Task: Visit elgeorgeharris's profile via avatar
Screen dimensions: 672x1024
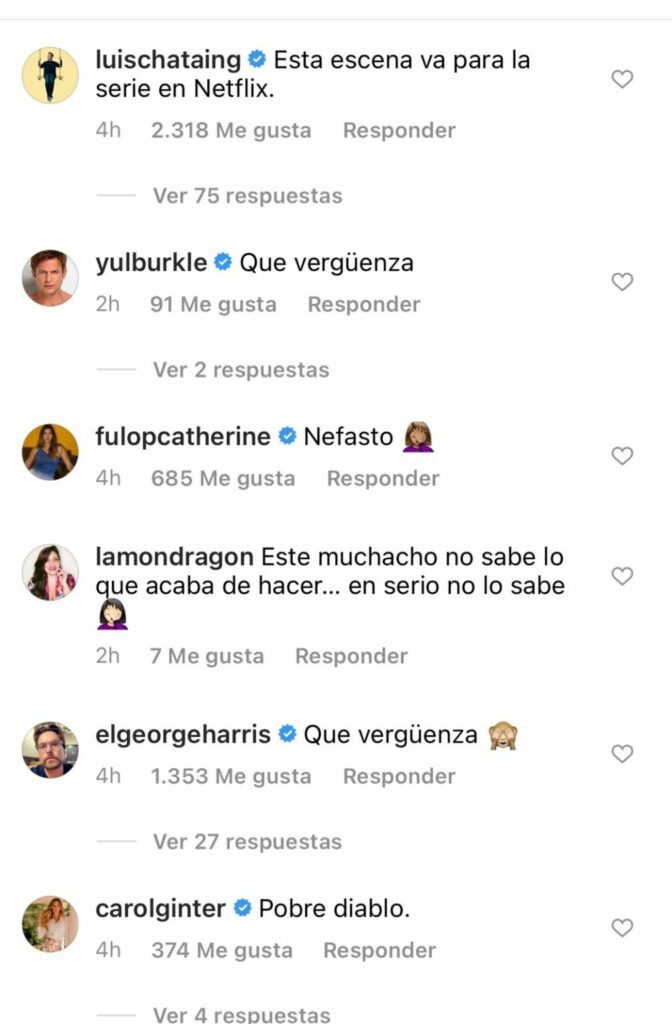Action: coord(50,749)
